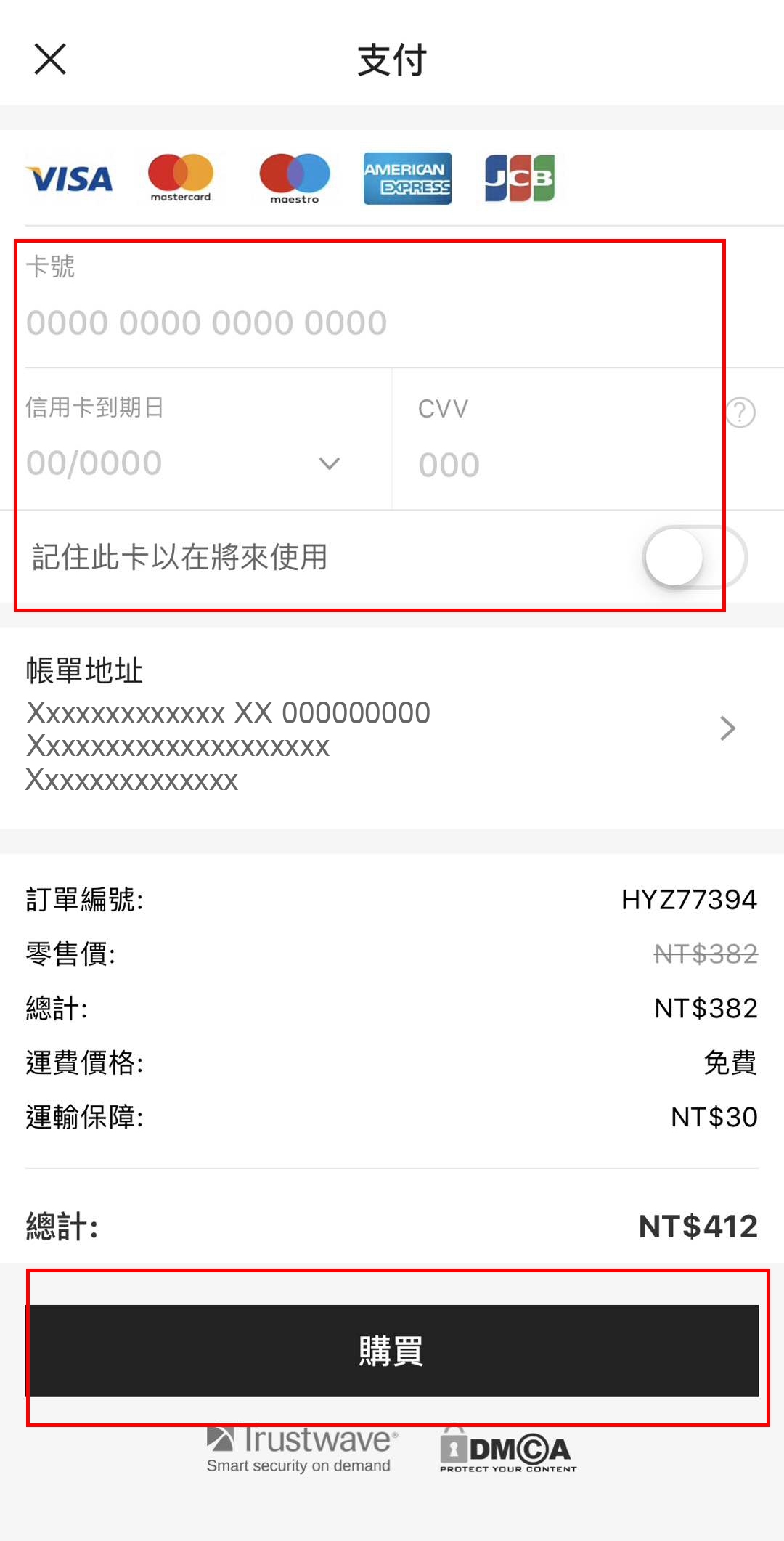
Task: Tap the CVV input field
Action: pos(552,465)
